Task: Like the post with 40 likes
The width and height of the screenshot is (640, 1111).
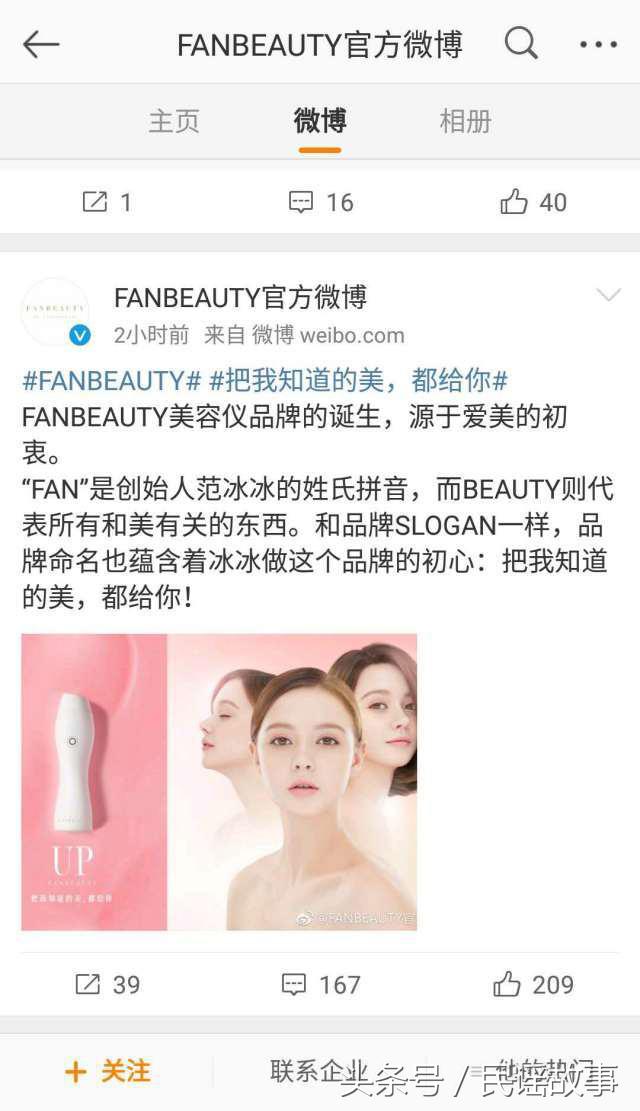Action: click(533, 202)
